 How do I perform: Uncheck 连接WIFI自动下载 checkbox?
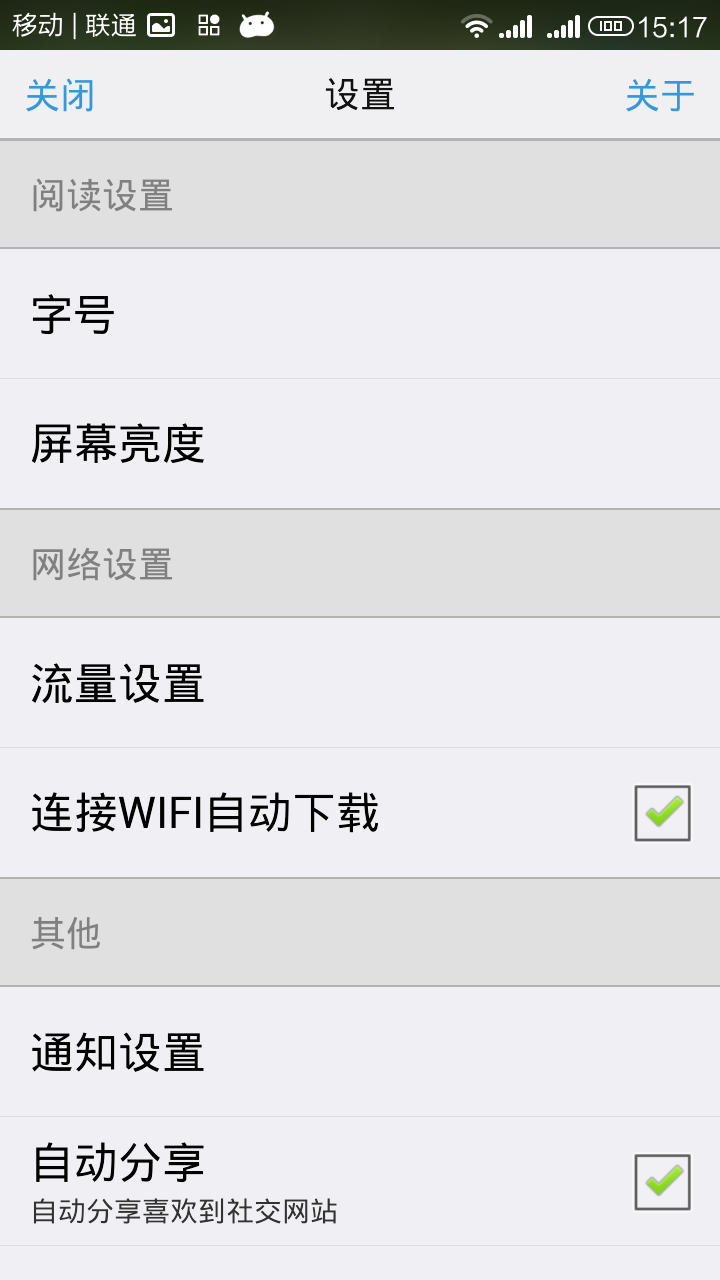662,812
